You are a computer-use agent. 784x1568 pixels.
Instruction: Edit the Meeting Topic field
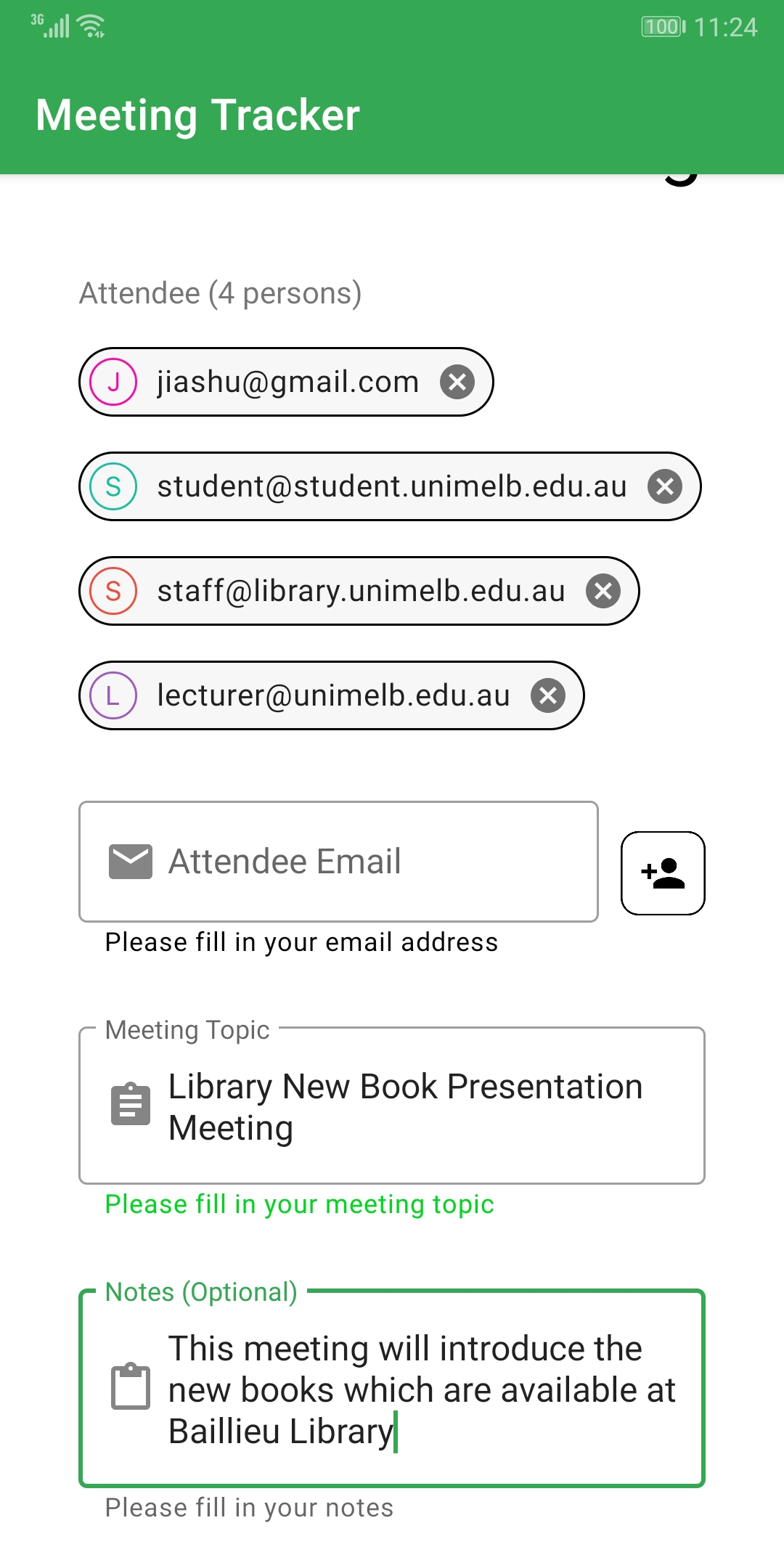(405, 1106)
